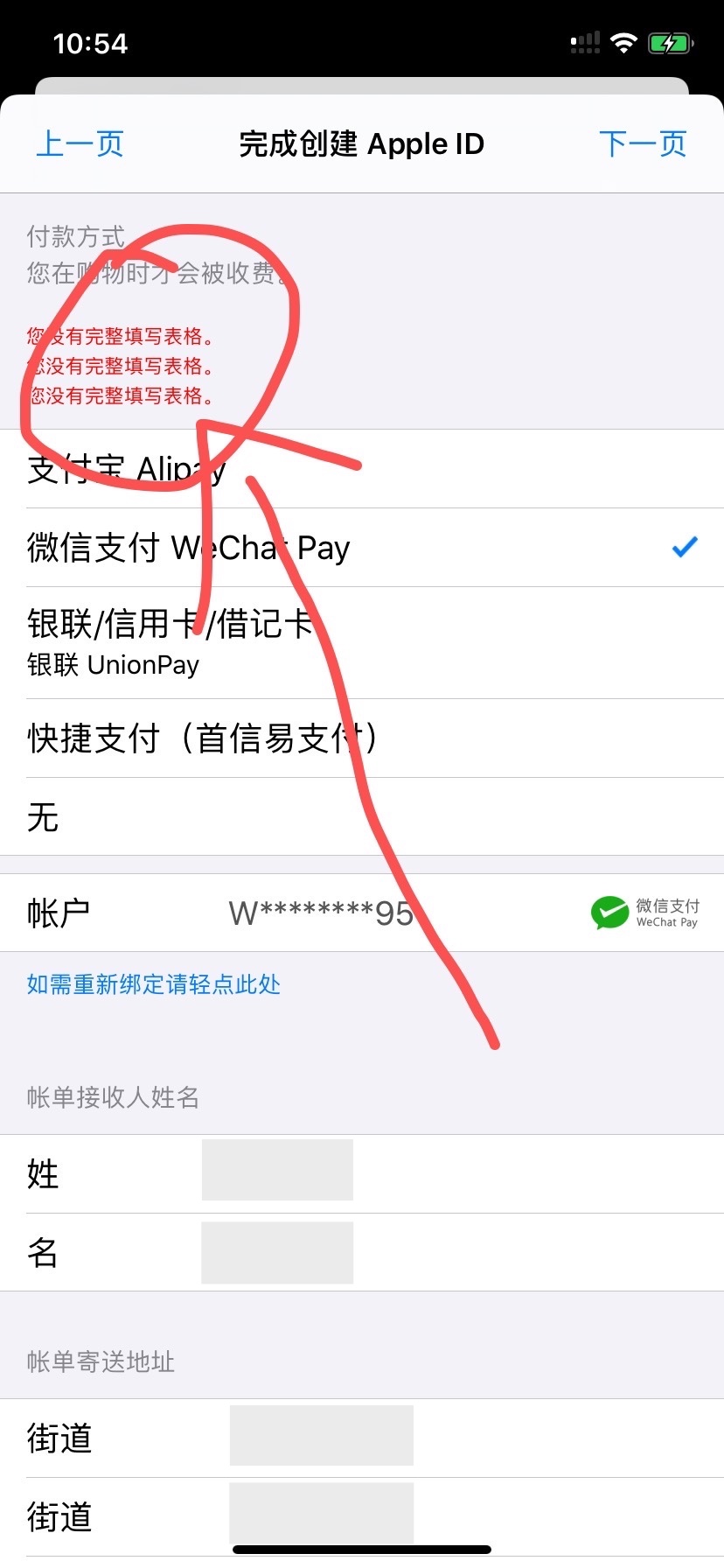
Task: Choose 快捷支付（首信易支付）
Action: (x=362, y=738)
